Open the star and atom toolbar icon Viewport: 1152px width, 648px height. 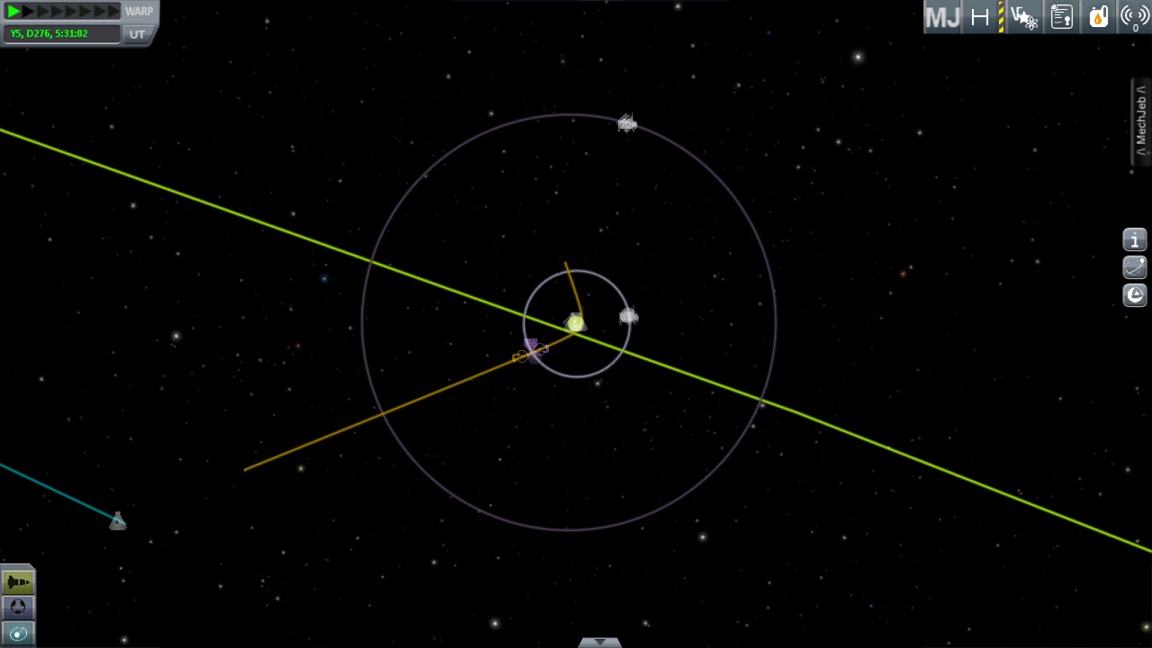(1024, 17)
